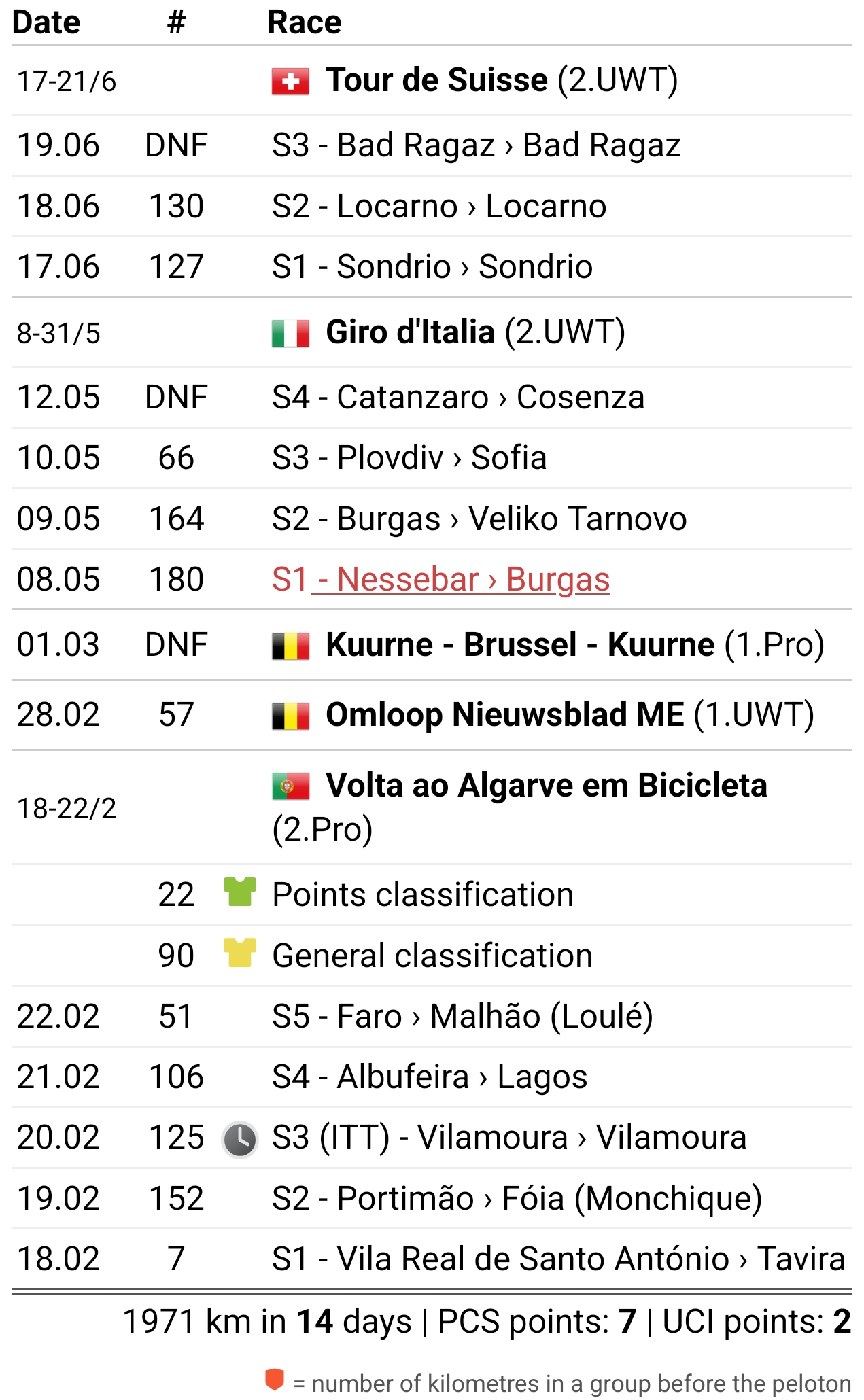Open stage S3 Bad Ragaz › Bad Ragaz

(x=476, y=145)
